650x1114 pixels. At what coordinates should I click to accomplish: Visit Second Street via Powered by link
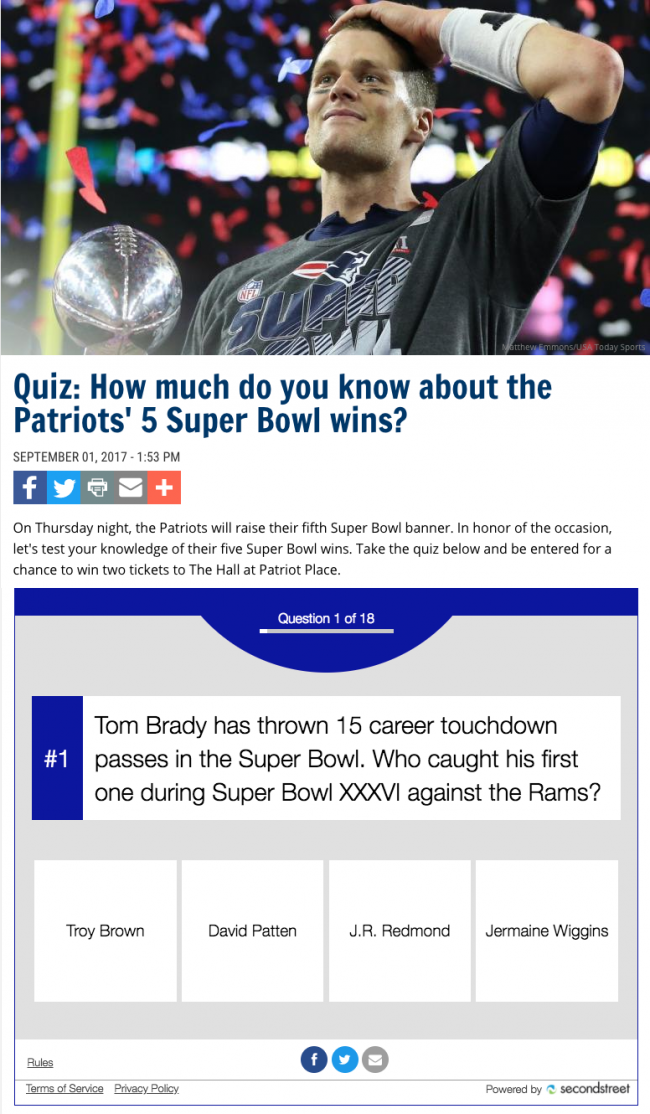pos(588,1089)
